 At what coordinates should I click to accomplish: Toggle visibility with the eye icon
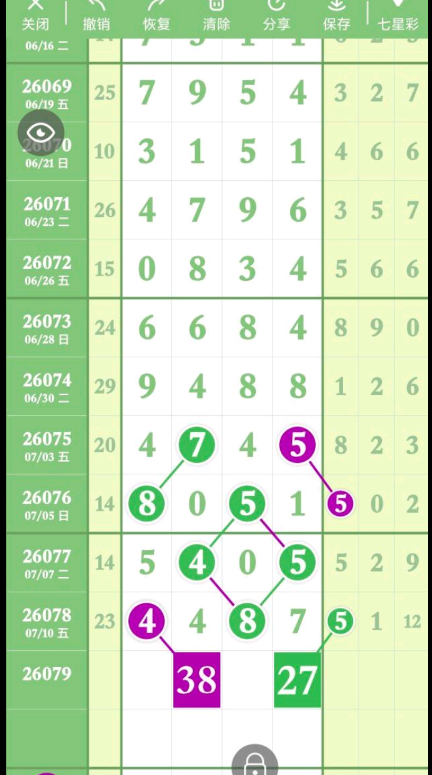point(41,132)
